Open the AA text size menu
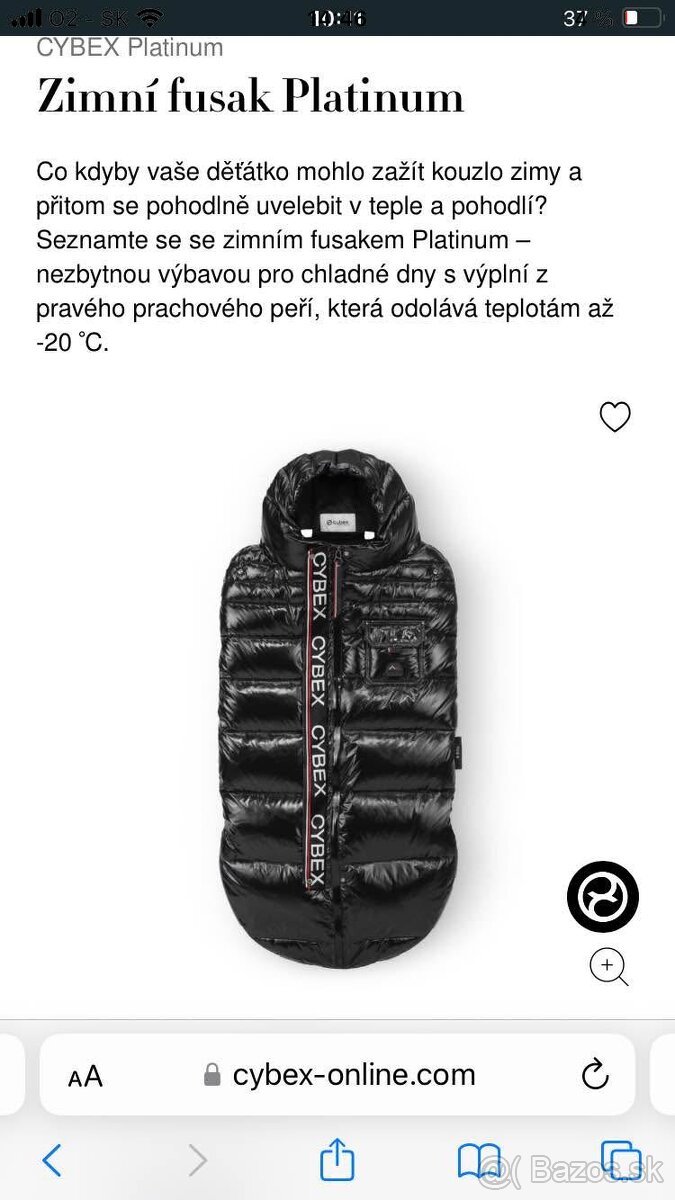Viewport: 675px width, 1200px height. point(85,1076)
